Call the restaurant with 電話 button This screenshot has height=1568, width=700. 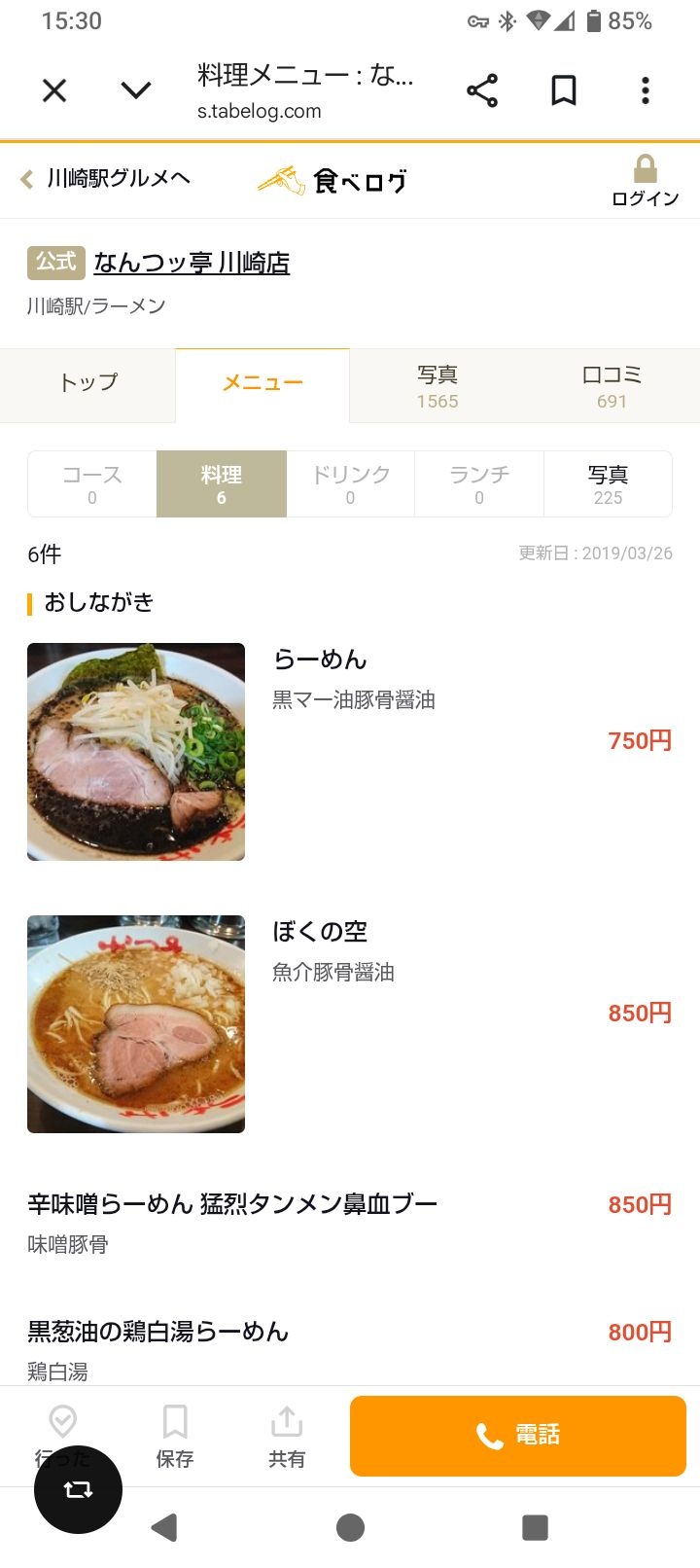click(518, 1436)
